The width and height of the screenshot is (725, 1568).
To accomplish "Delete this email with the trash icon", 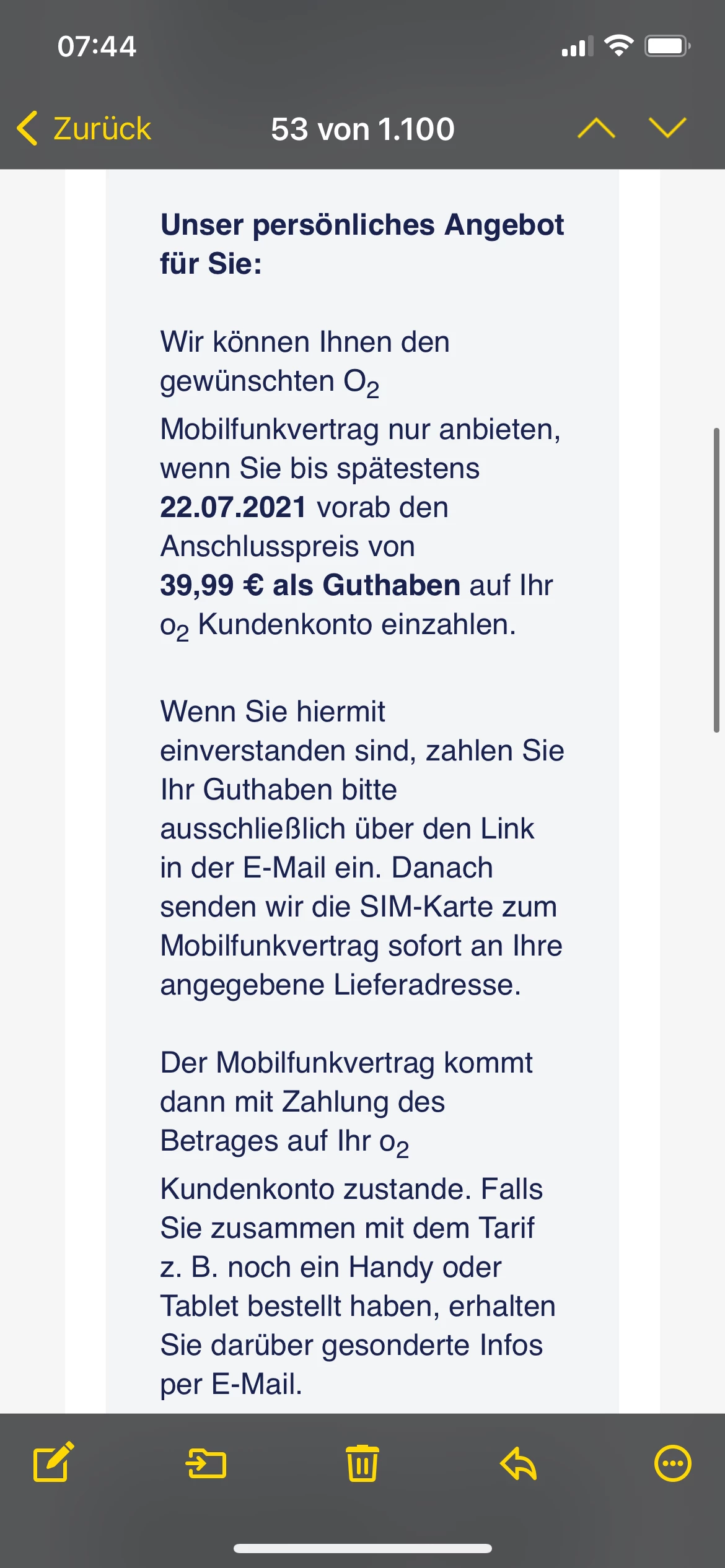I will (x=362, y=1464).
